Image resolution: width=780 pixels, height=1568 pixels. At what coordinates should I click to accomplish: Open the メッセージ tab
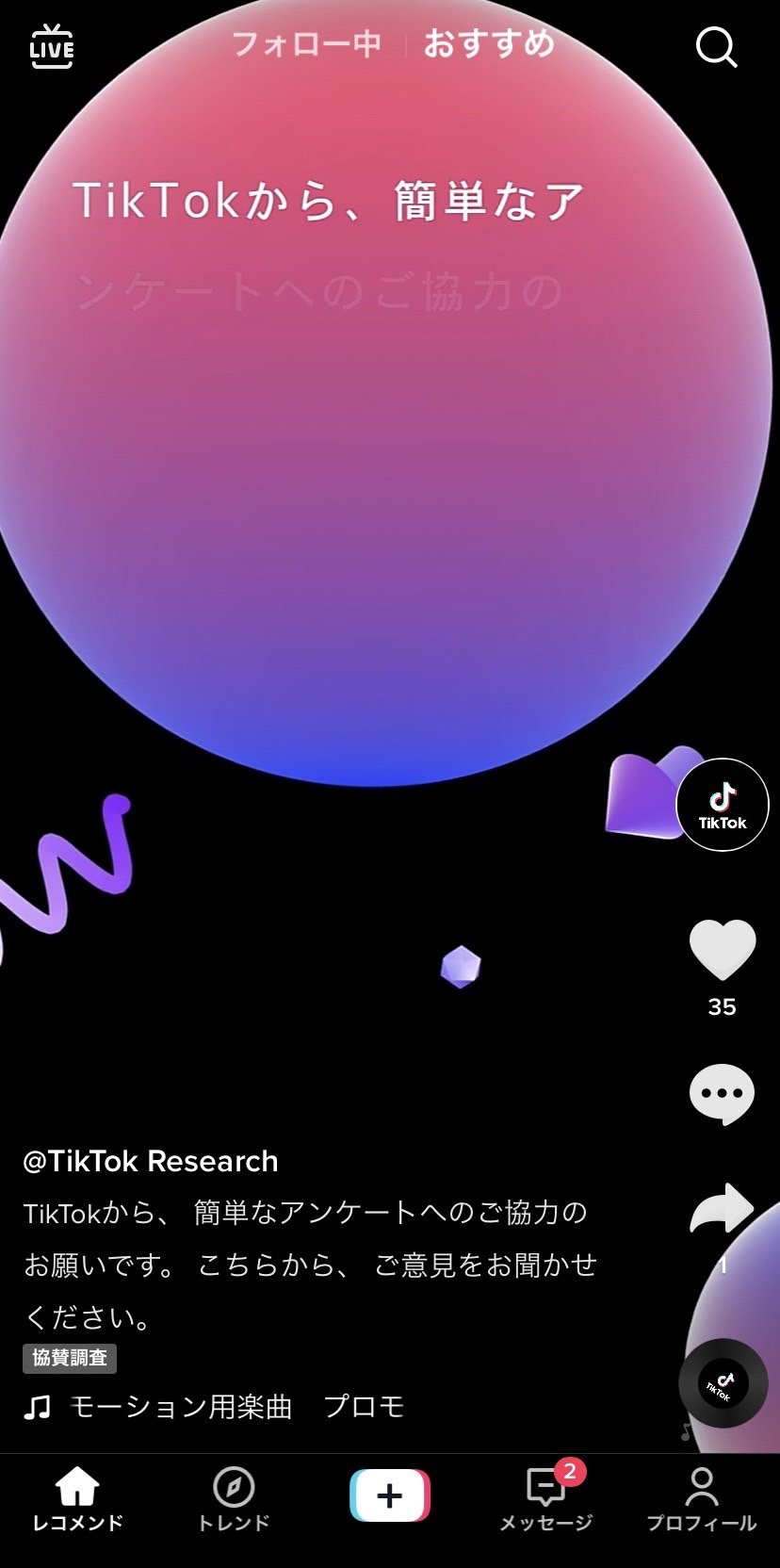tap(546, 1498)
